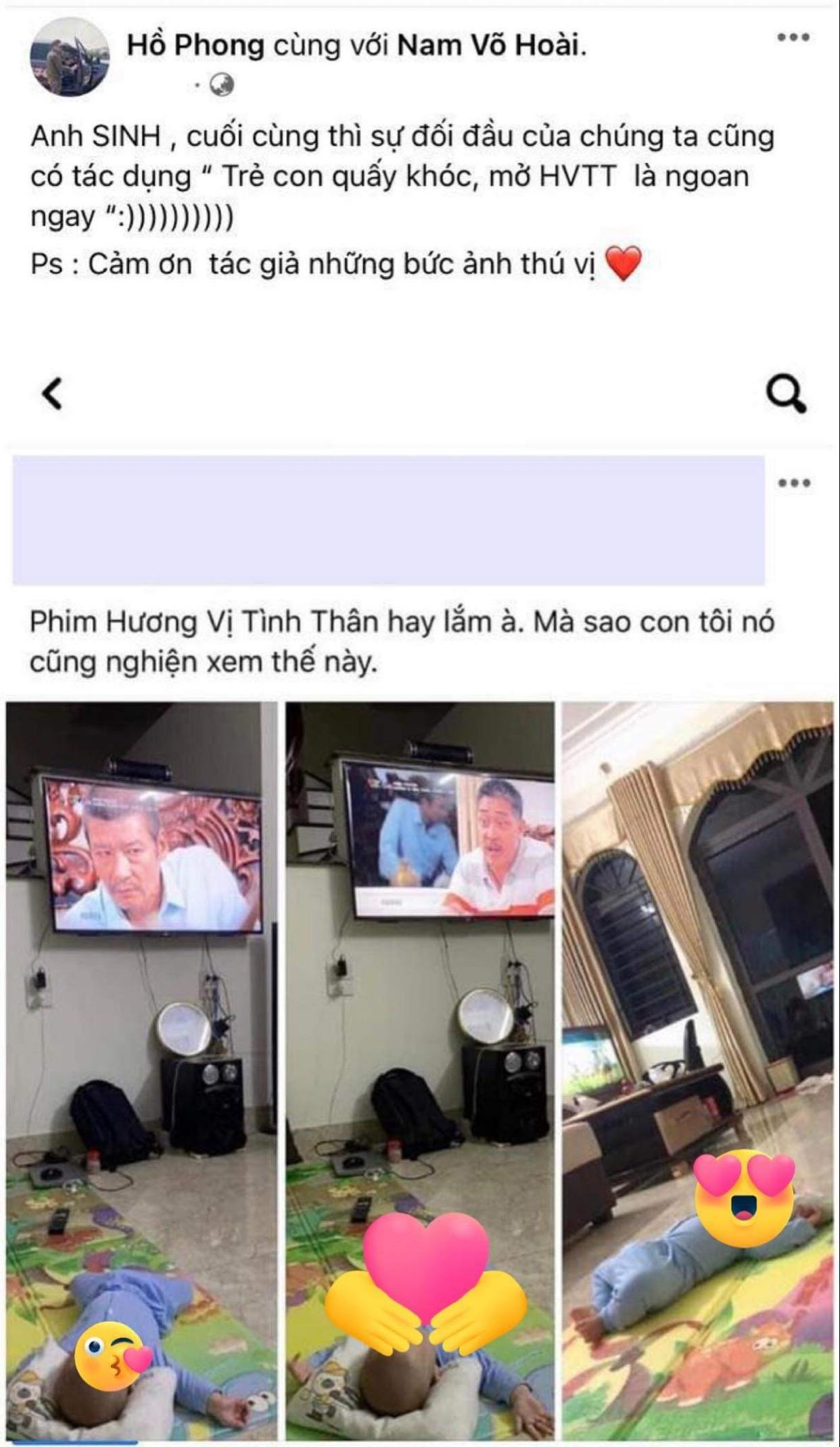The height and width of the screenshot is (1447, 840).
Task: Open Hồ Phong's profile from the name
Action: (x=195, y=46)
